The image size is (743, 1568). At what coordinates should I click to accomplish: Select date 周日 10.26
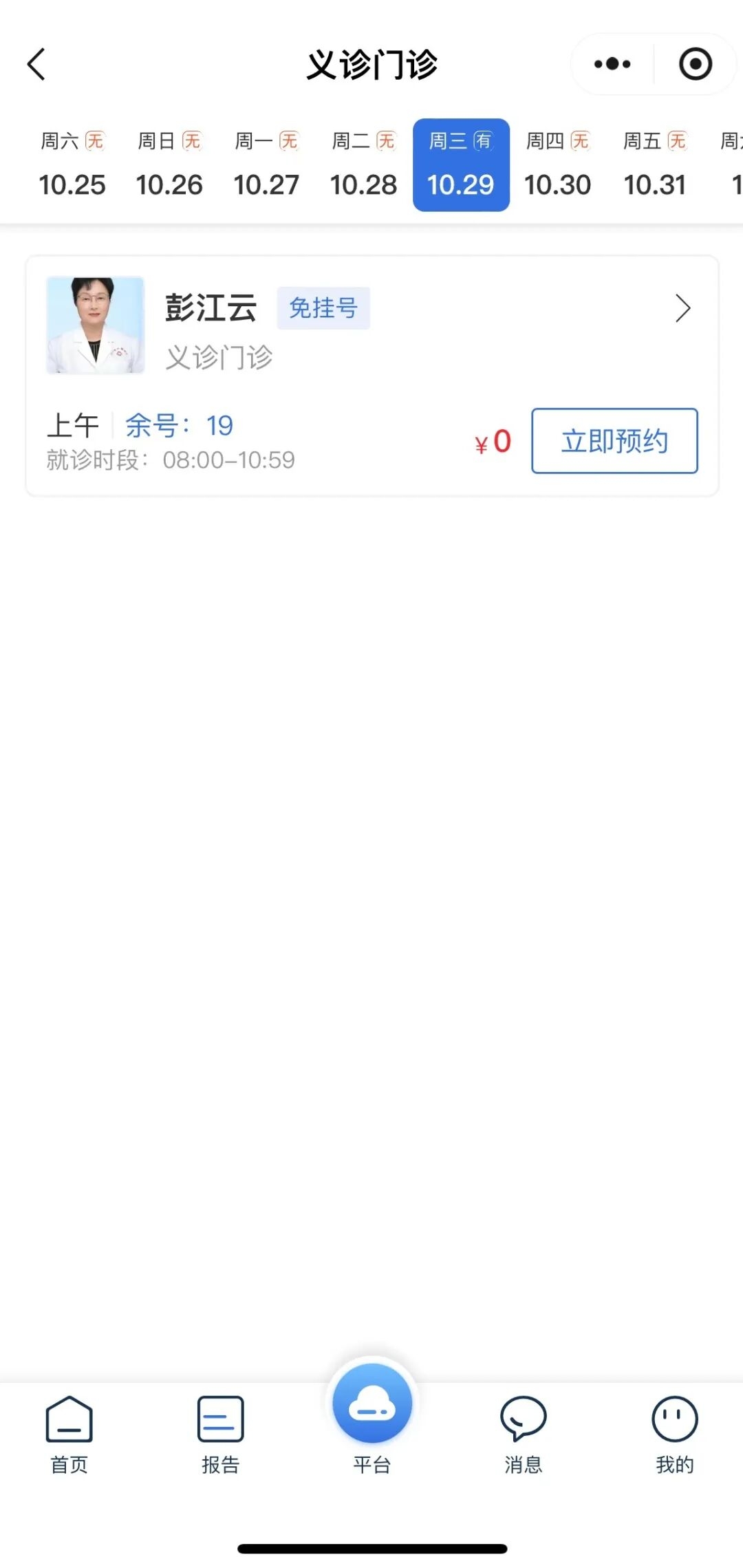tap(169, 166)
